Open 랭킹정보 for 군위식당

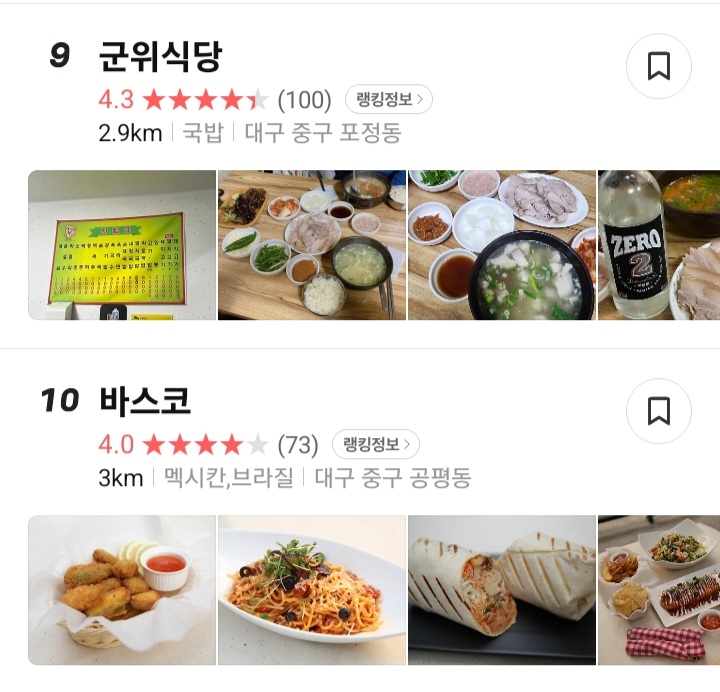pos(388,99)
